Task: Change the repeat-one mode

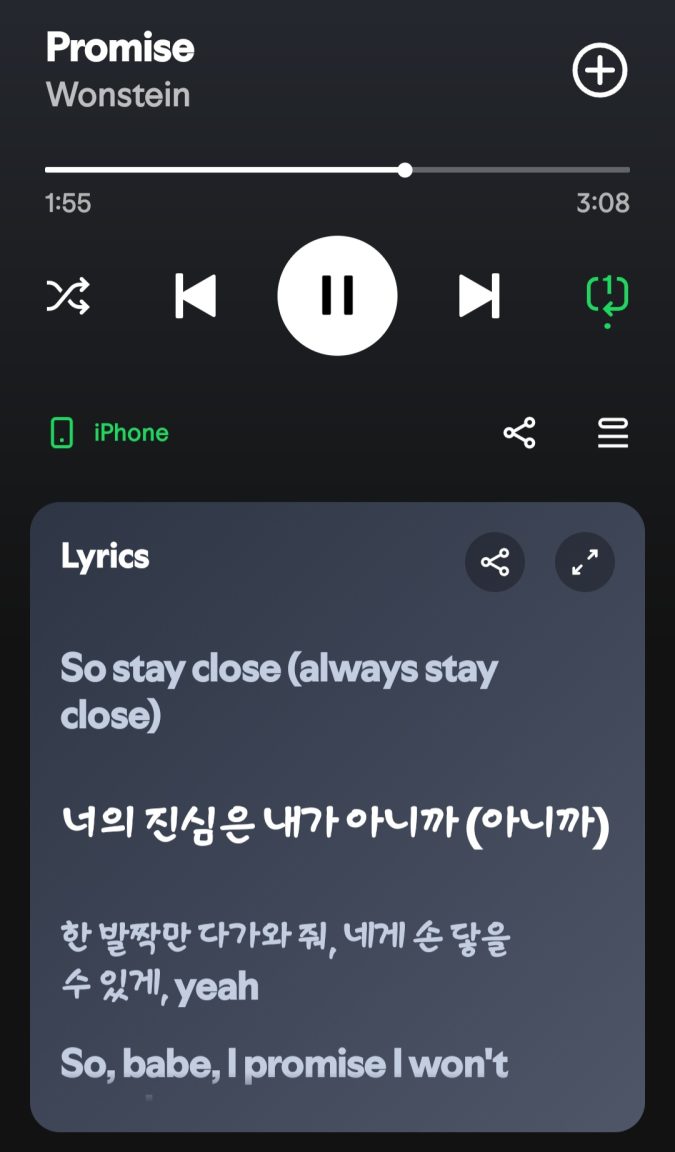Action: click(x=607, y=297)
